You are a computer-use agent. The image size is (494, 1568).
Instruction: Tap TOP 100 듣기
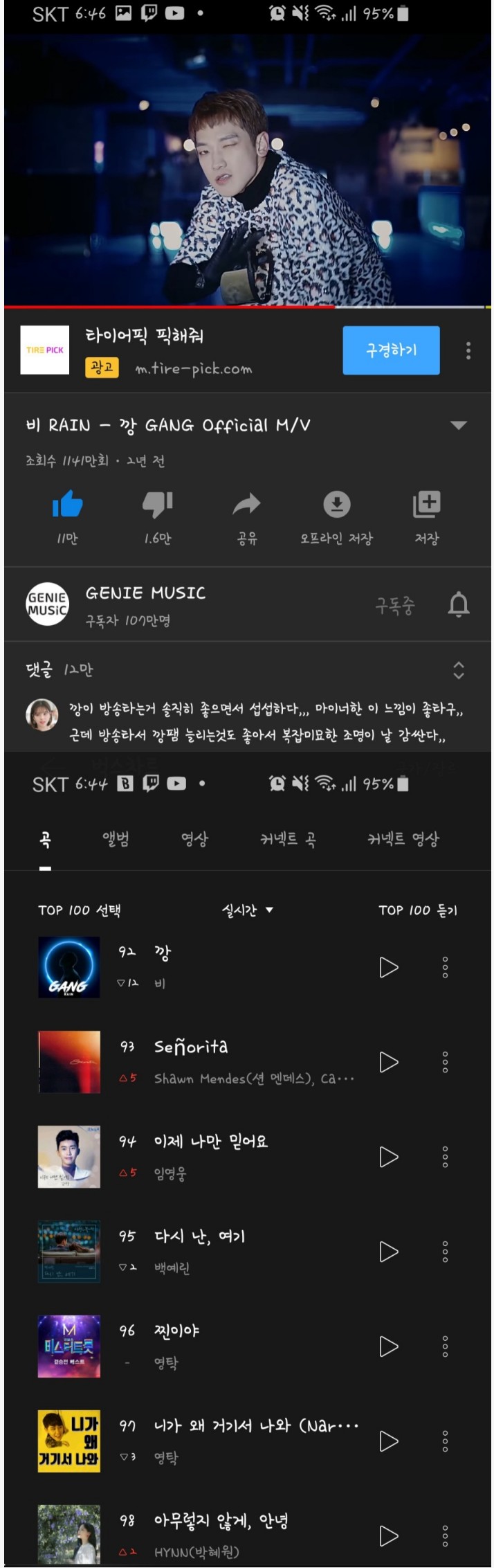click(417, 910)
